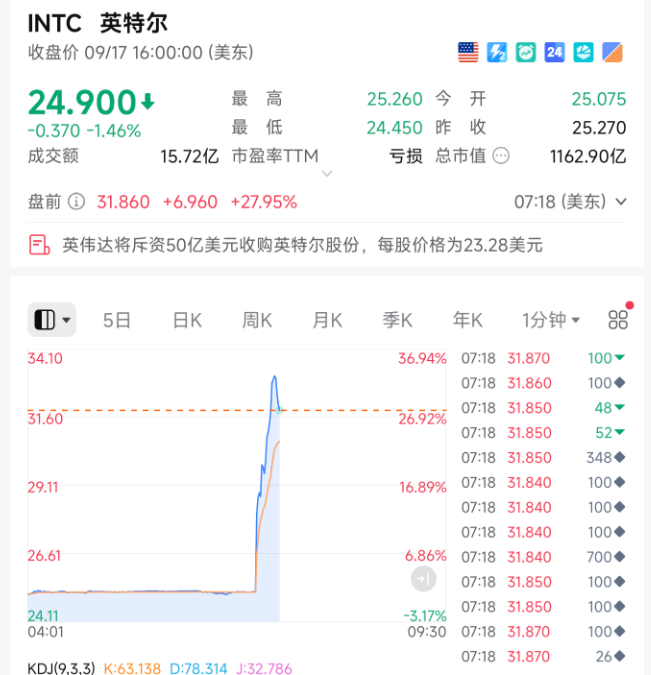Screen dimensions: 651x675
Task: Switch to 月K view
Action: tap(327, 320)
